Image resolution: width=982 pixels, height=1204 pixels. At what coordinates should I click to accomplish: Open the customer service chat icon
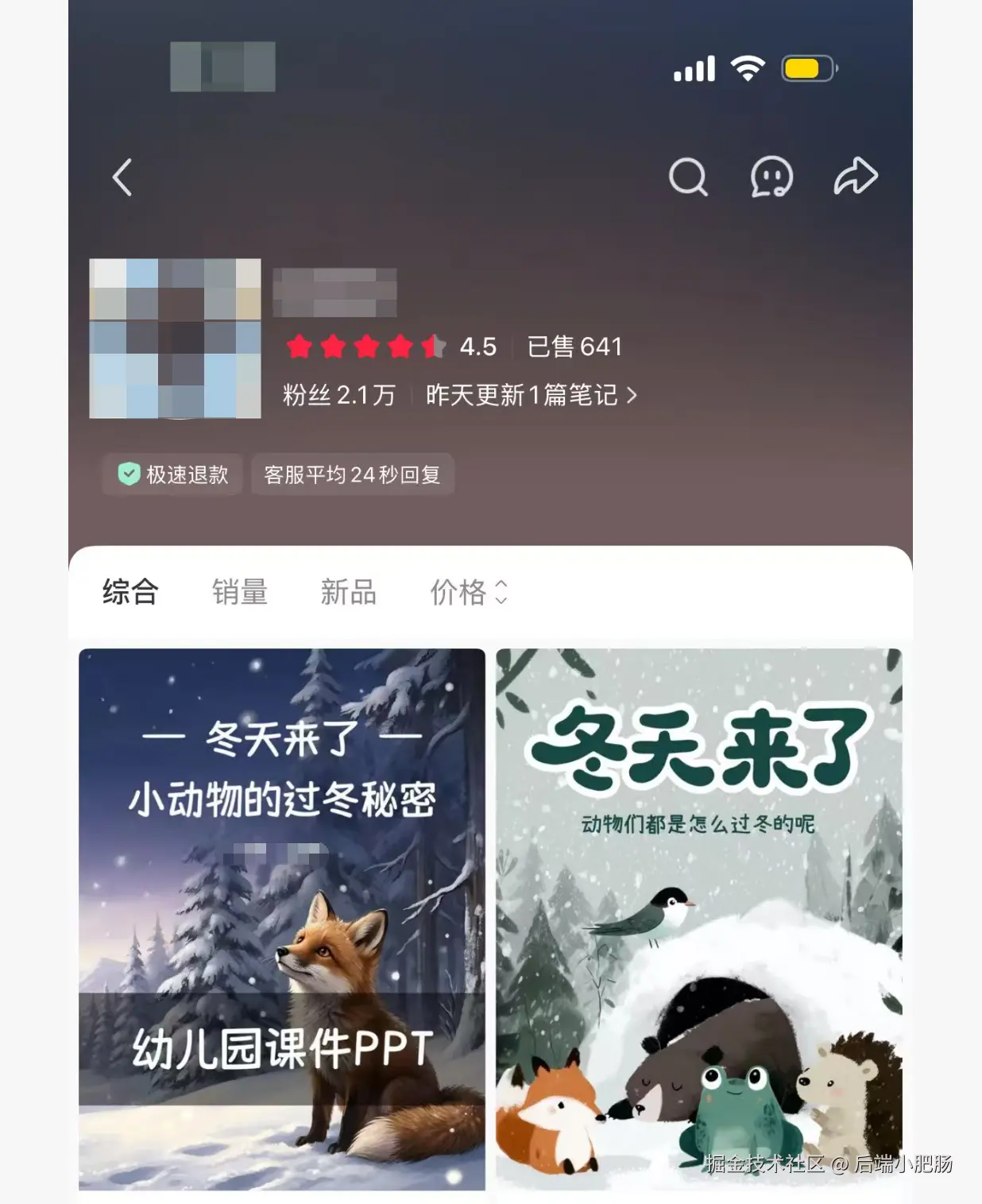pyautogui.click(x=771, y=176)
